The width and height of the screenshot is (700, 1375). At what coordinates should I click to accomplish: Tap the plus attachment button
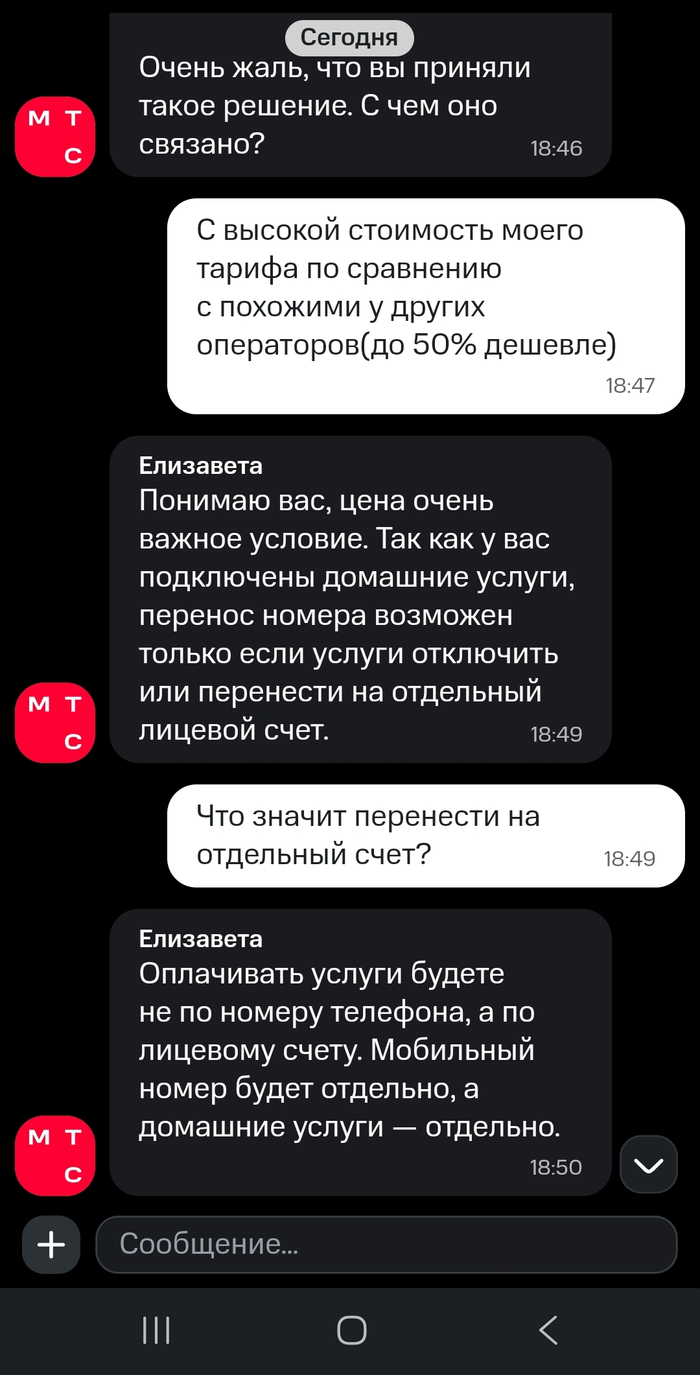click(51, 1244)
